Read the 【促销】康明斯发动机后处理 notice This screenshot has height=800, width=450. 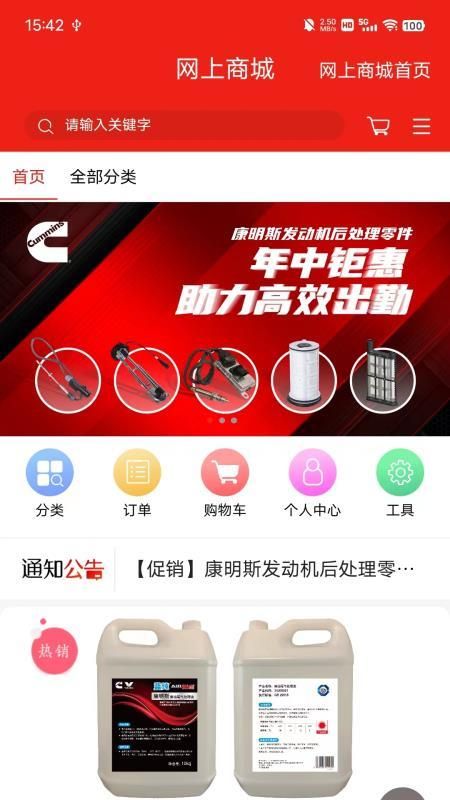click(274, 569)
